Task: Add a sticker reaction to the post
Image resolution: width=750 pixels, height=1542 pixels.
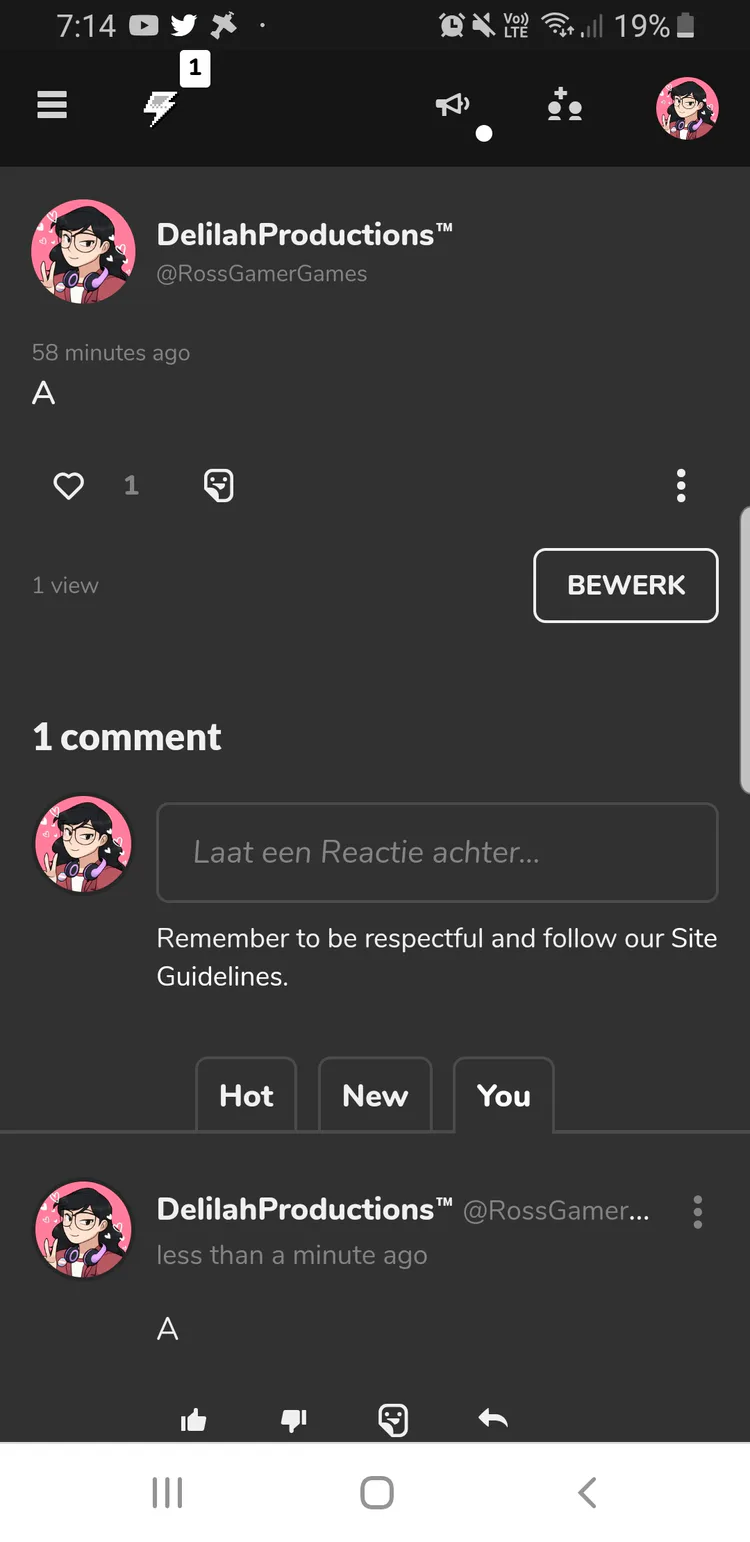Action: click(218, 486)
